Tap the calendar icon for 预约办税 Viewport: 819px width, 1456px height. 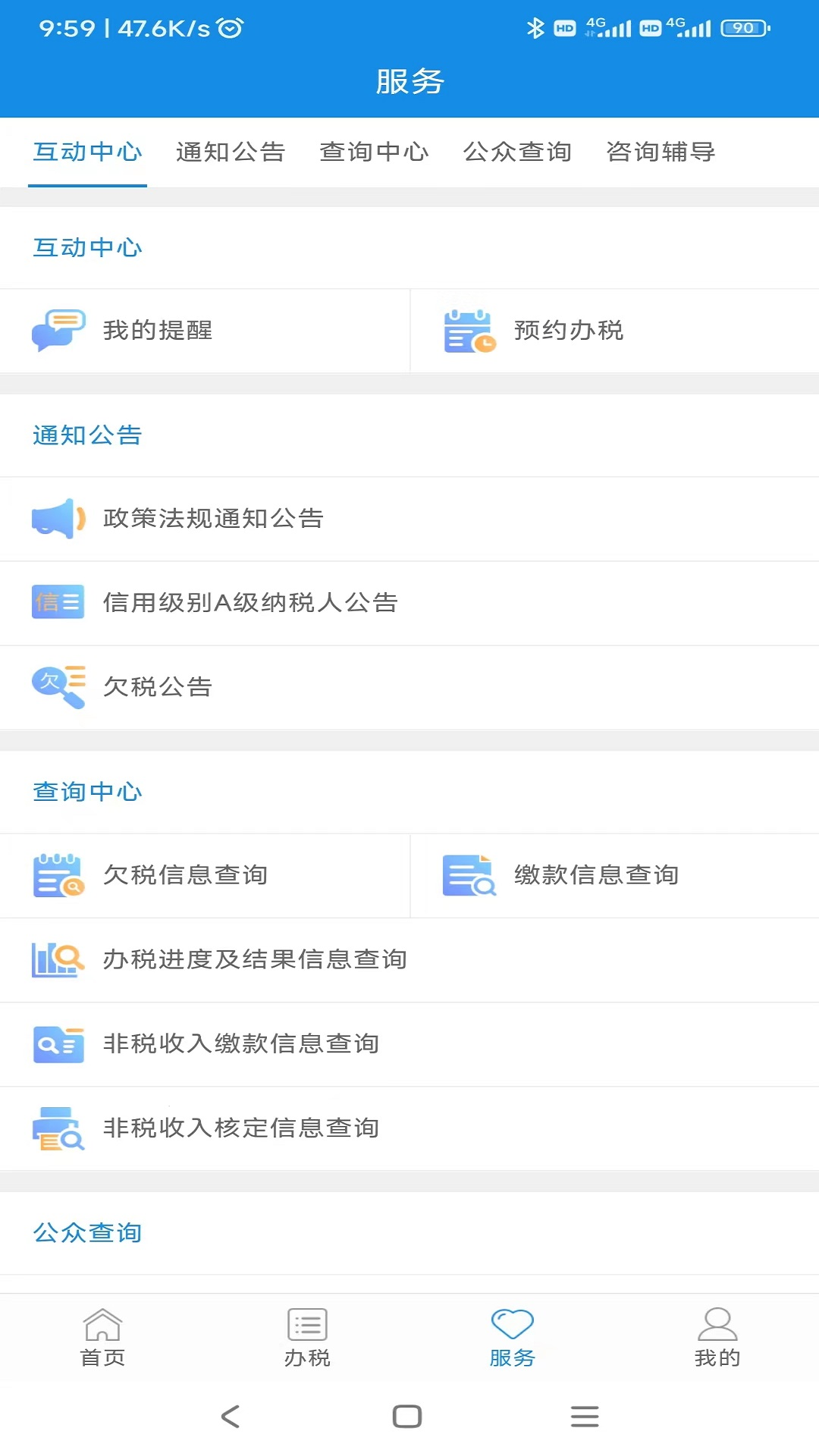pos(469,330)
